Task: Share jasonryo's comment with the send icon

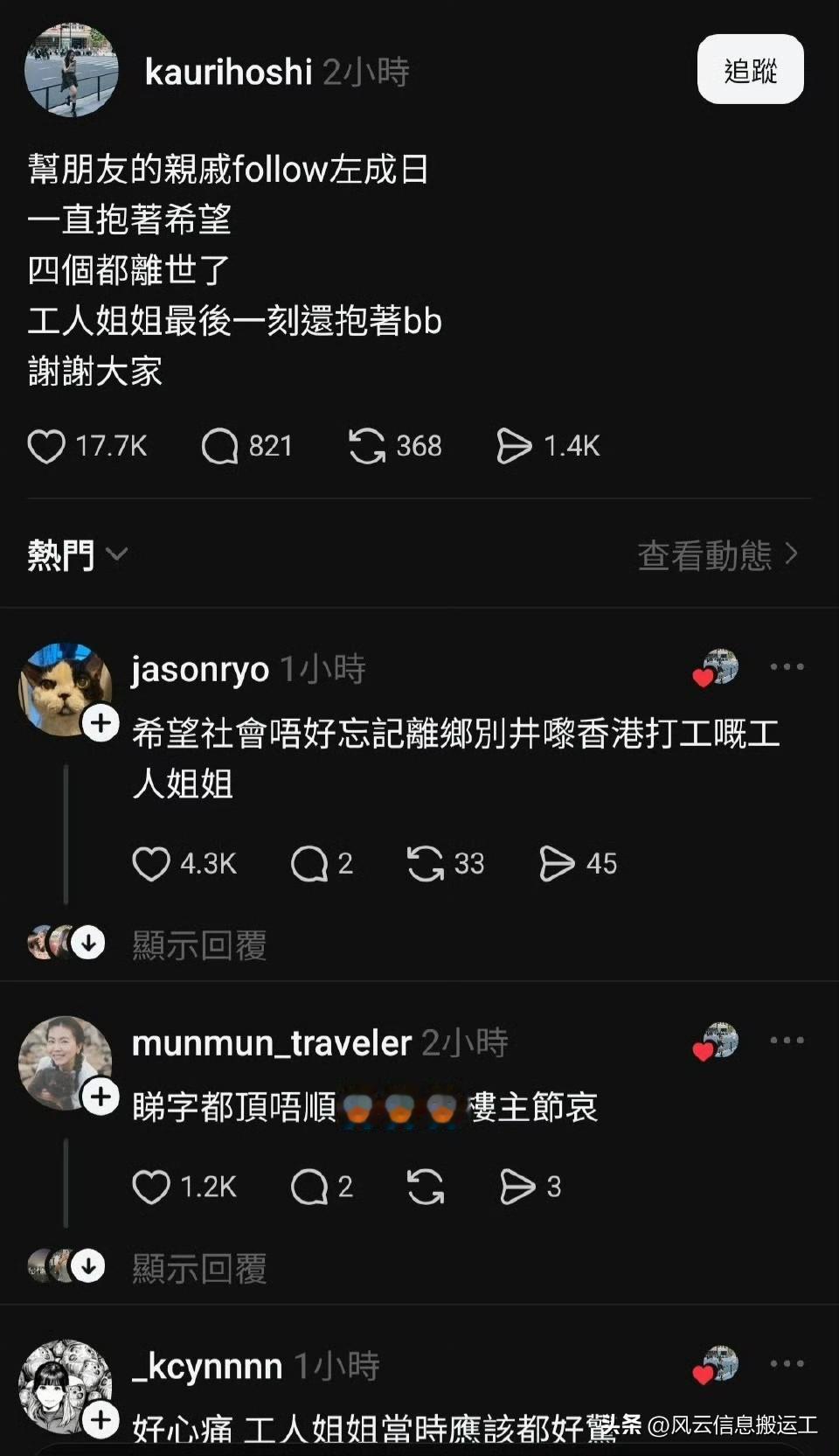Action: click(556, 864)
